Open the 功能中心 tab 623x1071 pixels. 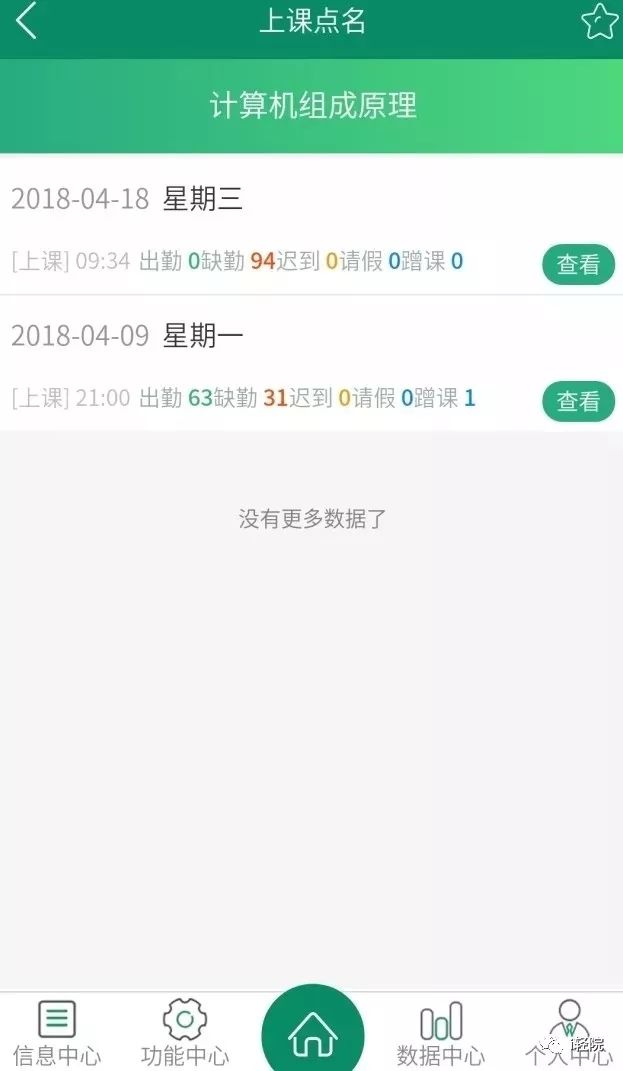tap(185, 1034)
